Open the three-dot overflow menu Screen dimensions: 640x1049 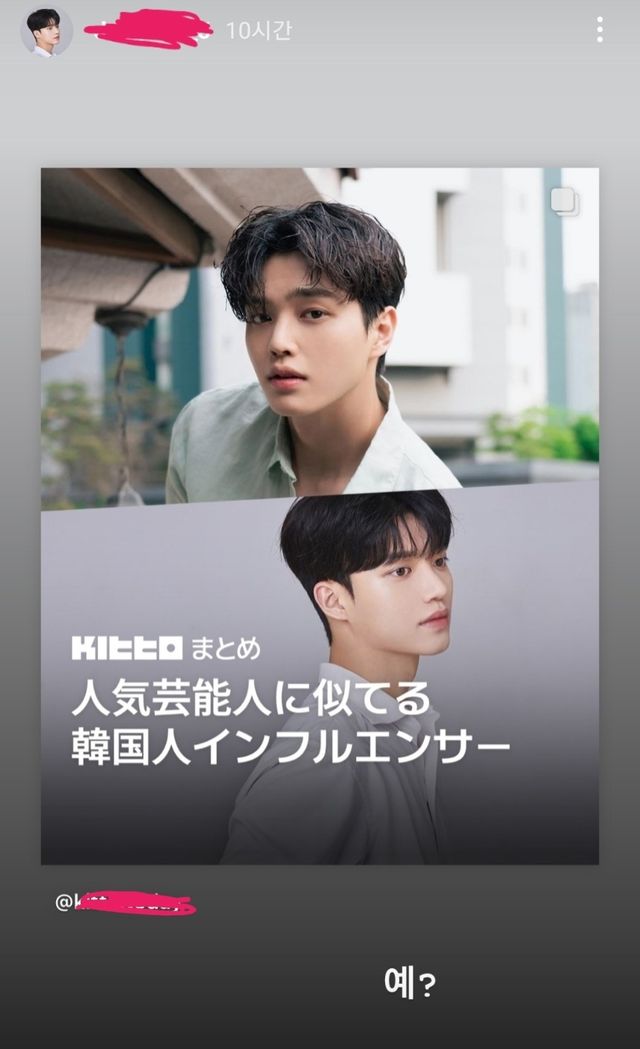click(599, 30)
